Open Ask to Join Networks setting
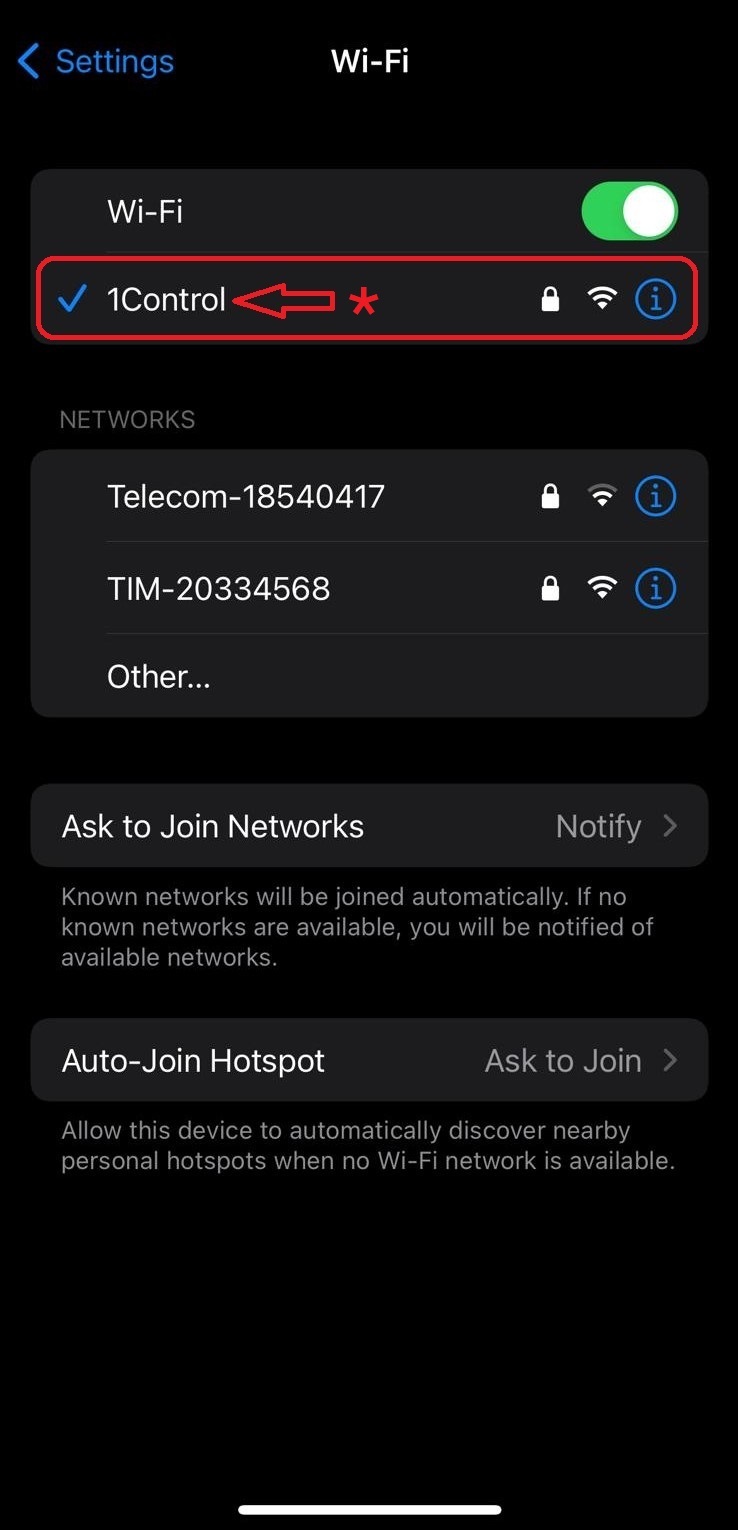The height and width of the screenshot is (1530, 738). [369, 826]
